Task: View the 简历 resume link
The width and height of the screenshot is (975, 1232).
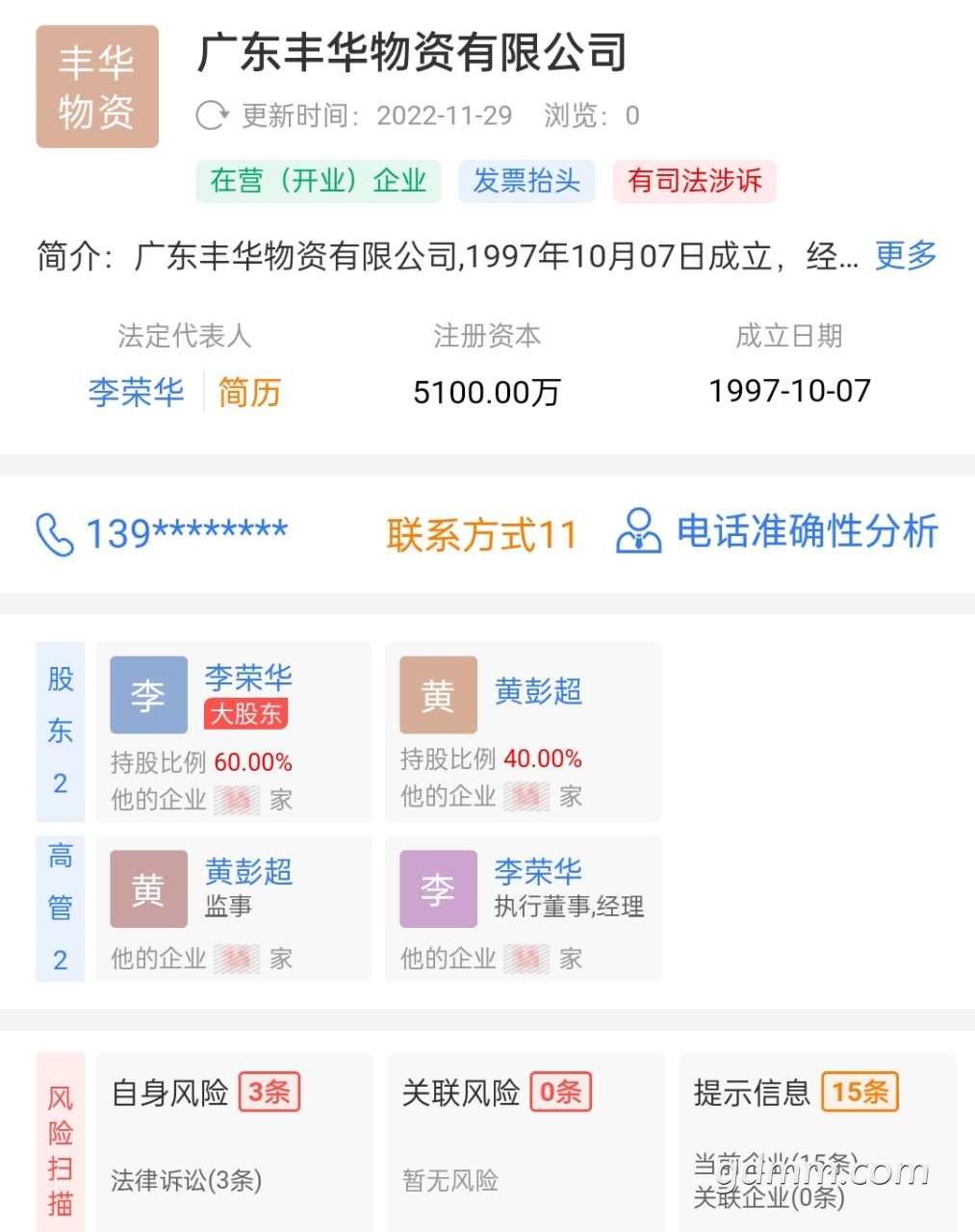Action: [x=249, y=392]
